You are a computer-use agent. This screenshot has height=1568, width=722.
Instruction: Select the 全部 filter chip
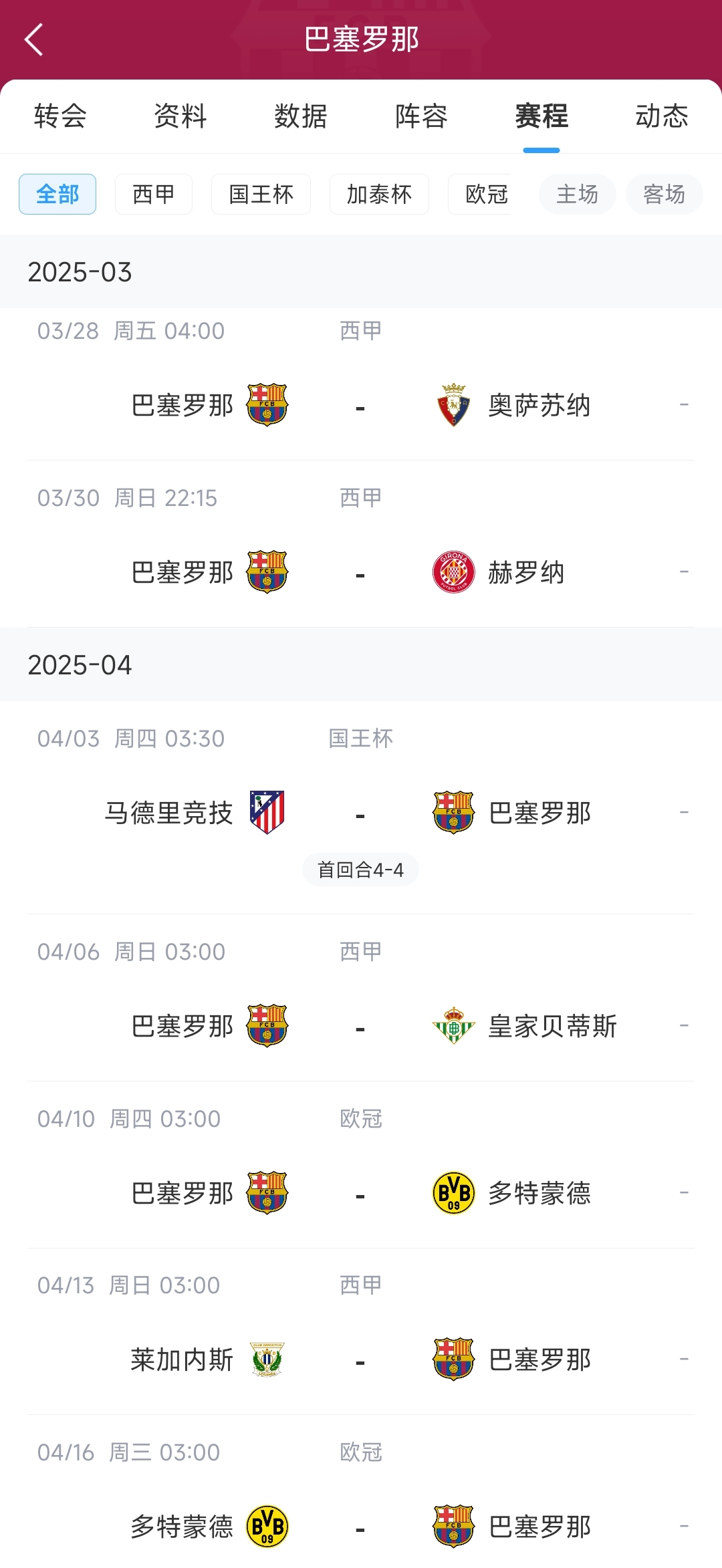pos(57,194)
